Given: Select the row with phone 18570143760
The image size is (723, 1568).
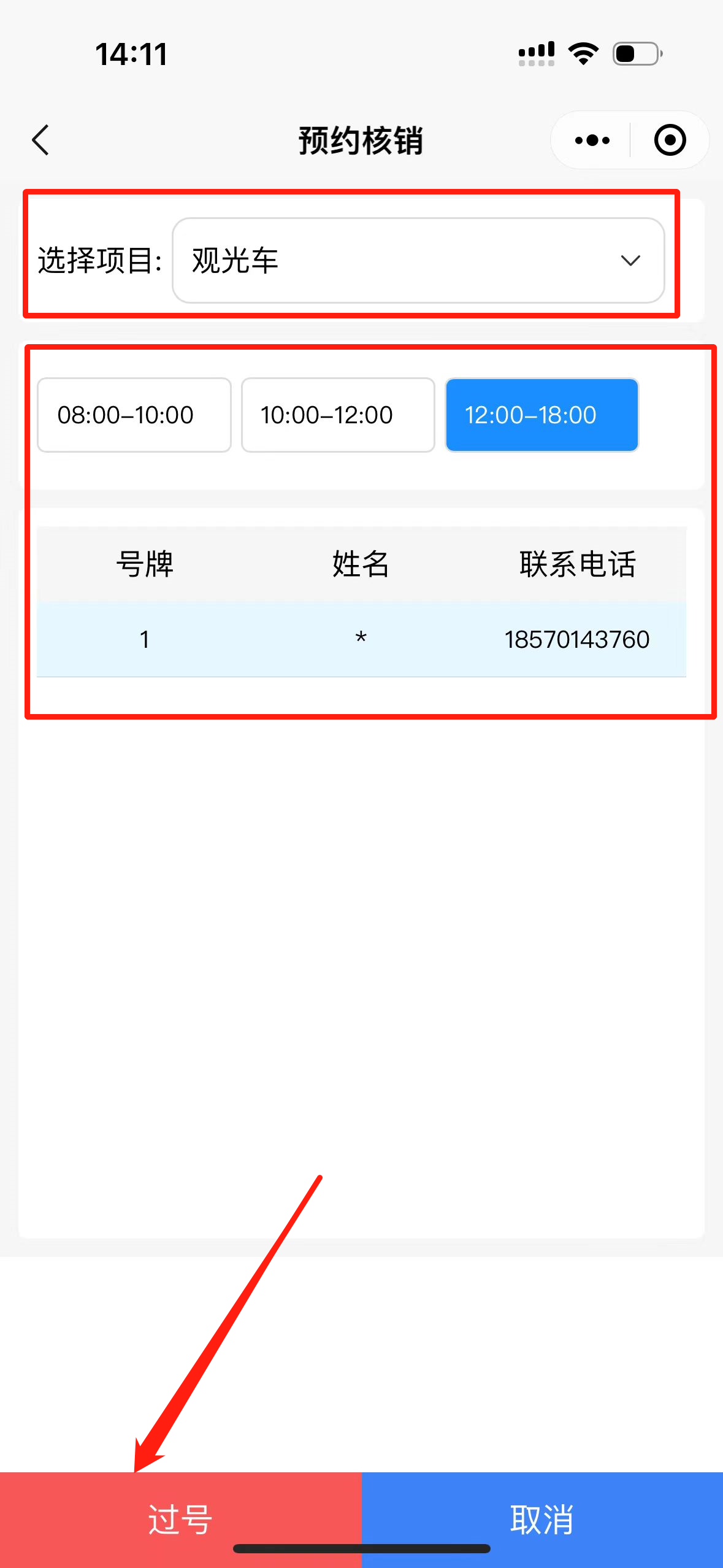Looking at the screenshot, I should (x=361, y=639).
